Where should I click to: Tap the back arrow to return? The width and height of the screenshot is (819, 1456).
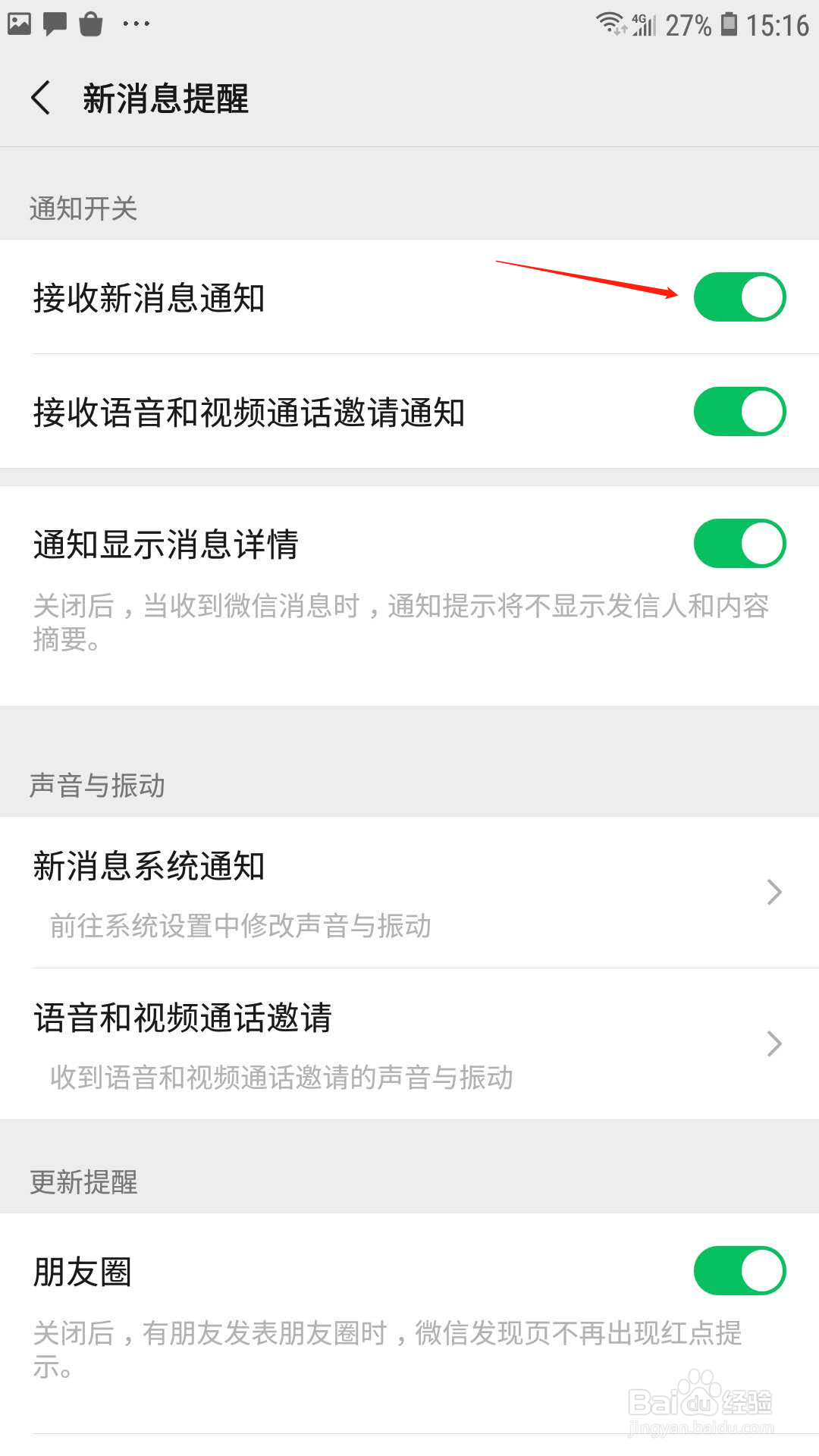[x=42, y=99]
